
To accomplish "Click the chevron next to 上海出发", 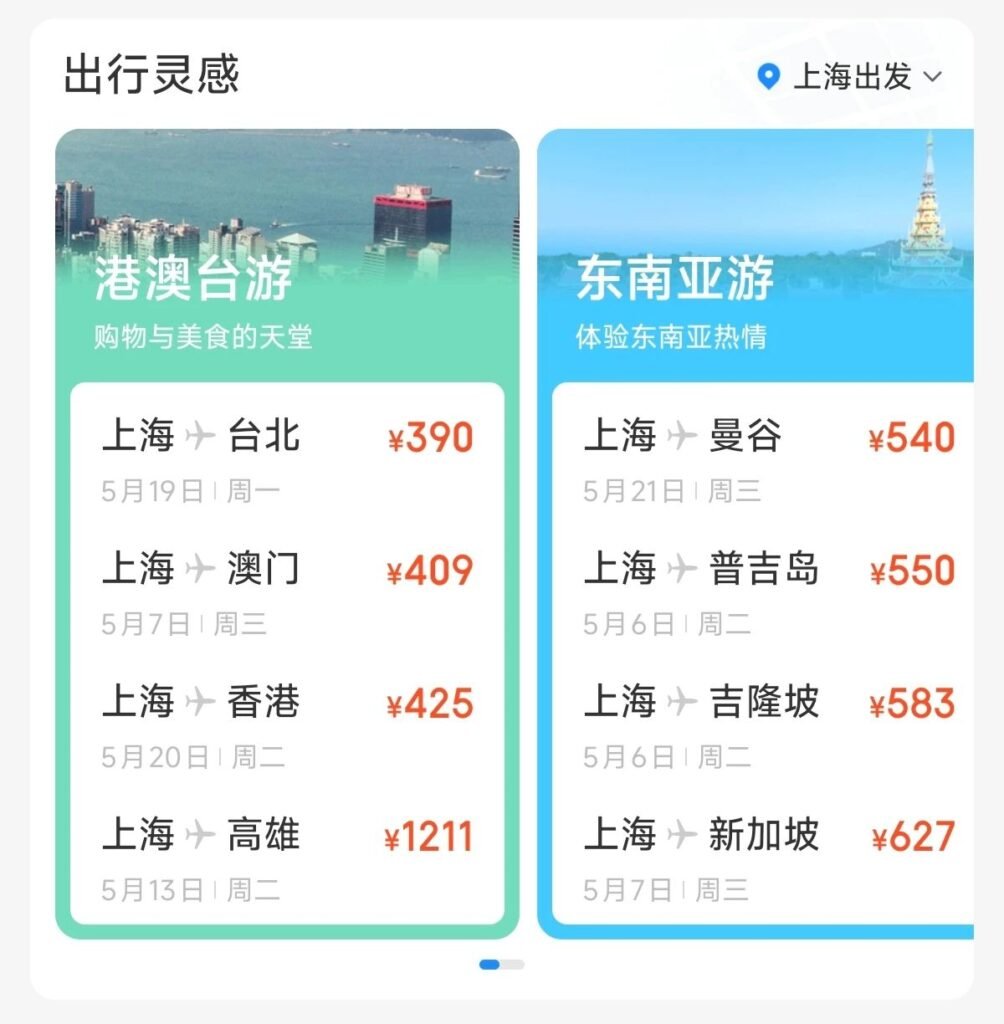I will coord(934,76).
